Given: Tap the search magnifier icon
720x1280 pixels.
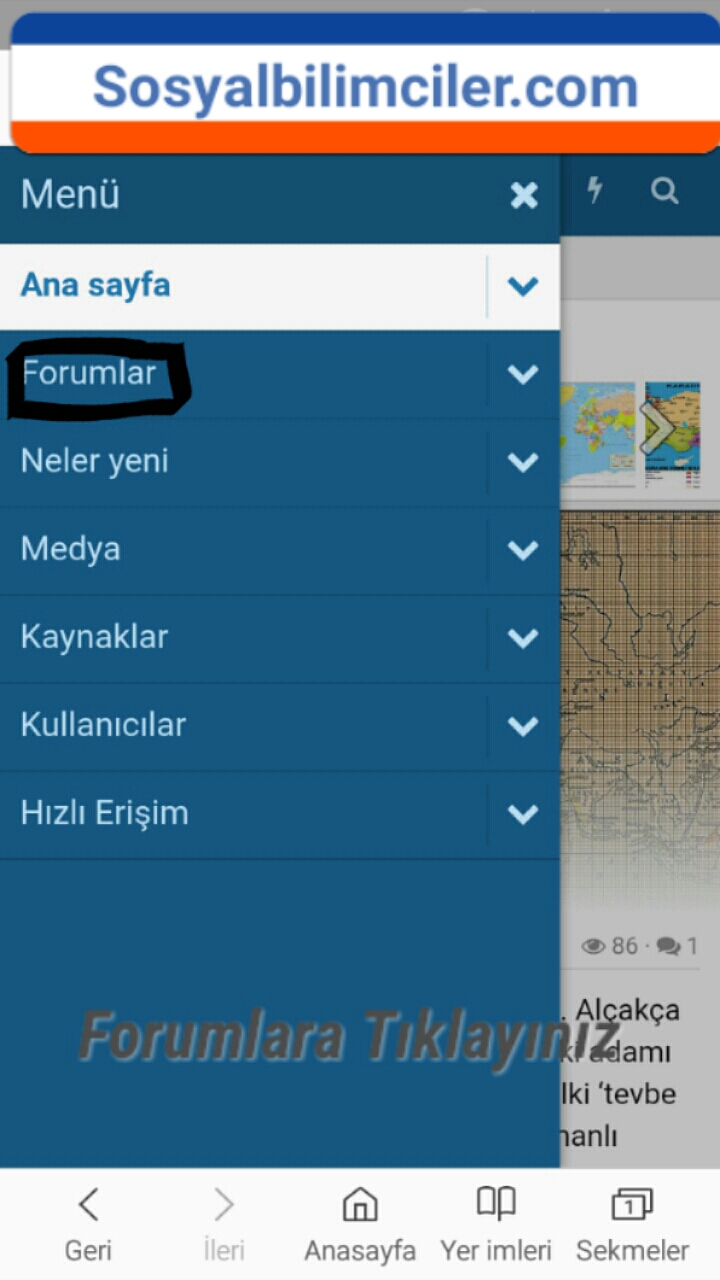Looking at the screenshot, I should [x=665, y=191].
